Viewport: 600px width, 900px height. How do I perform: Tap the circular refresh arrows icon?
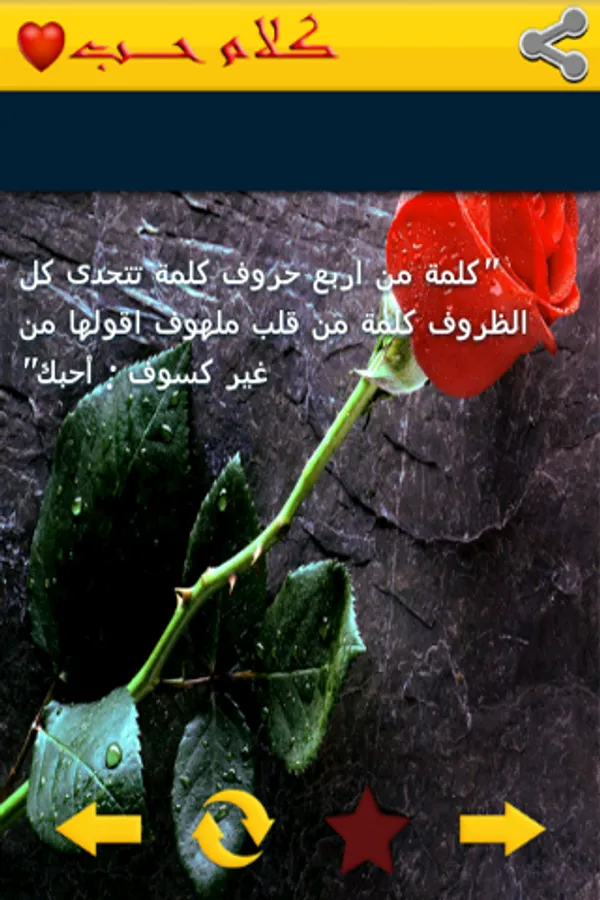[x=232, y=828]
